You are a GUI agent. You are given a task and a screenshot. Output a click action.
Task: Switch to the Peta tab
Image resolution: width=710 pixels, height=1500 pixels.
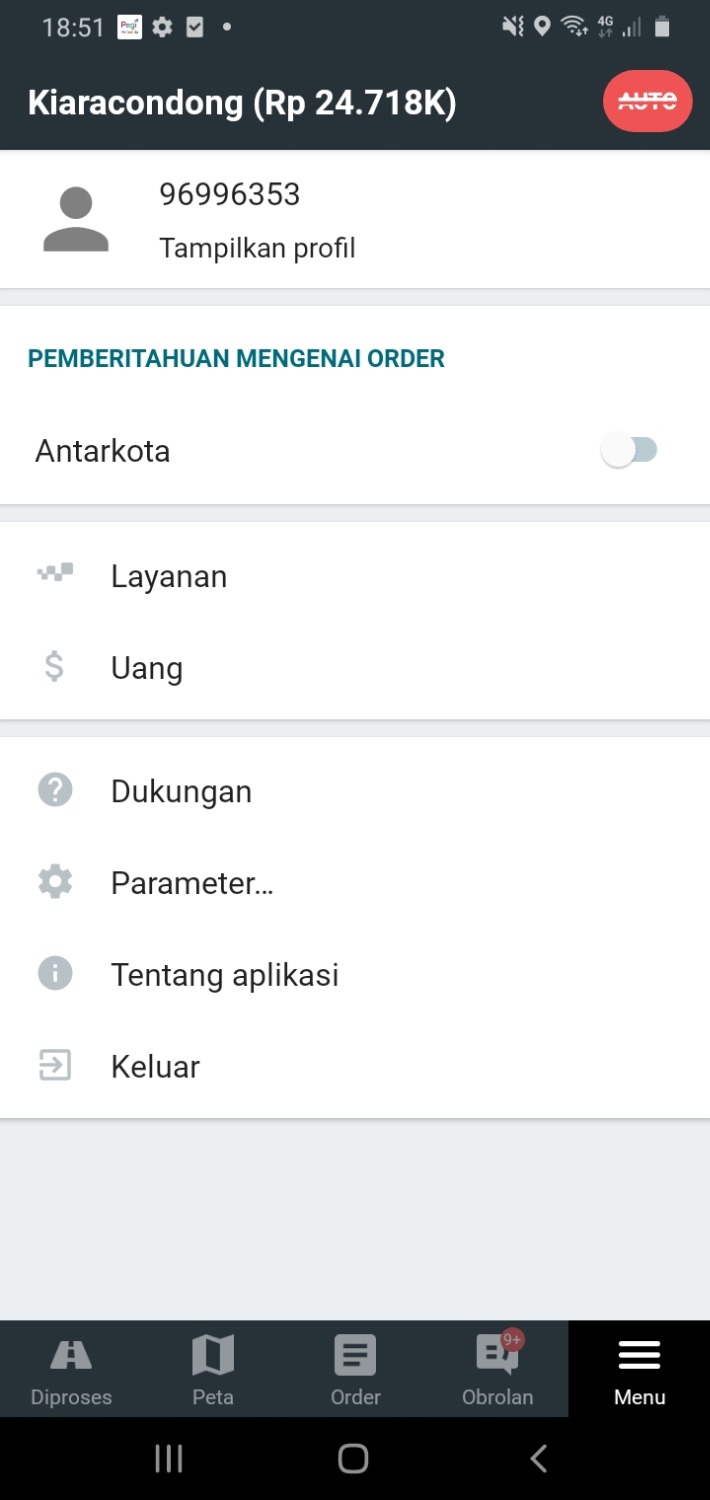pos(213,1370)
